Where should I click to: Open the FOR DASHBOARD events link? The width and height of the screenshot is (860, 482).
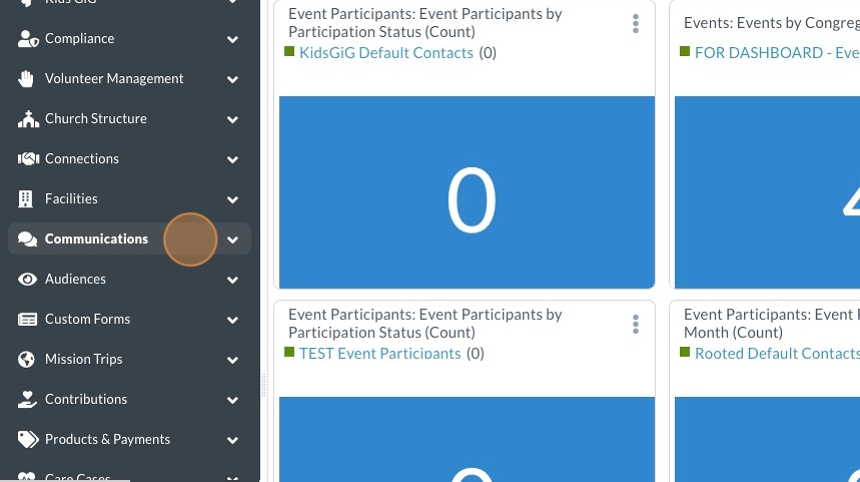pos(776,53)
